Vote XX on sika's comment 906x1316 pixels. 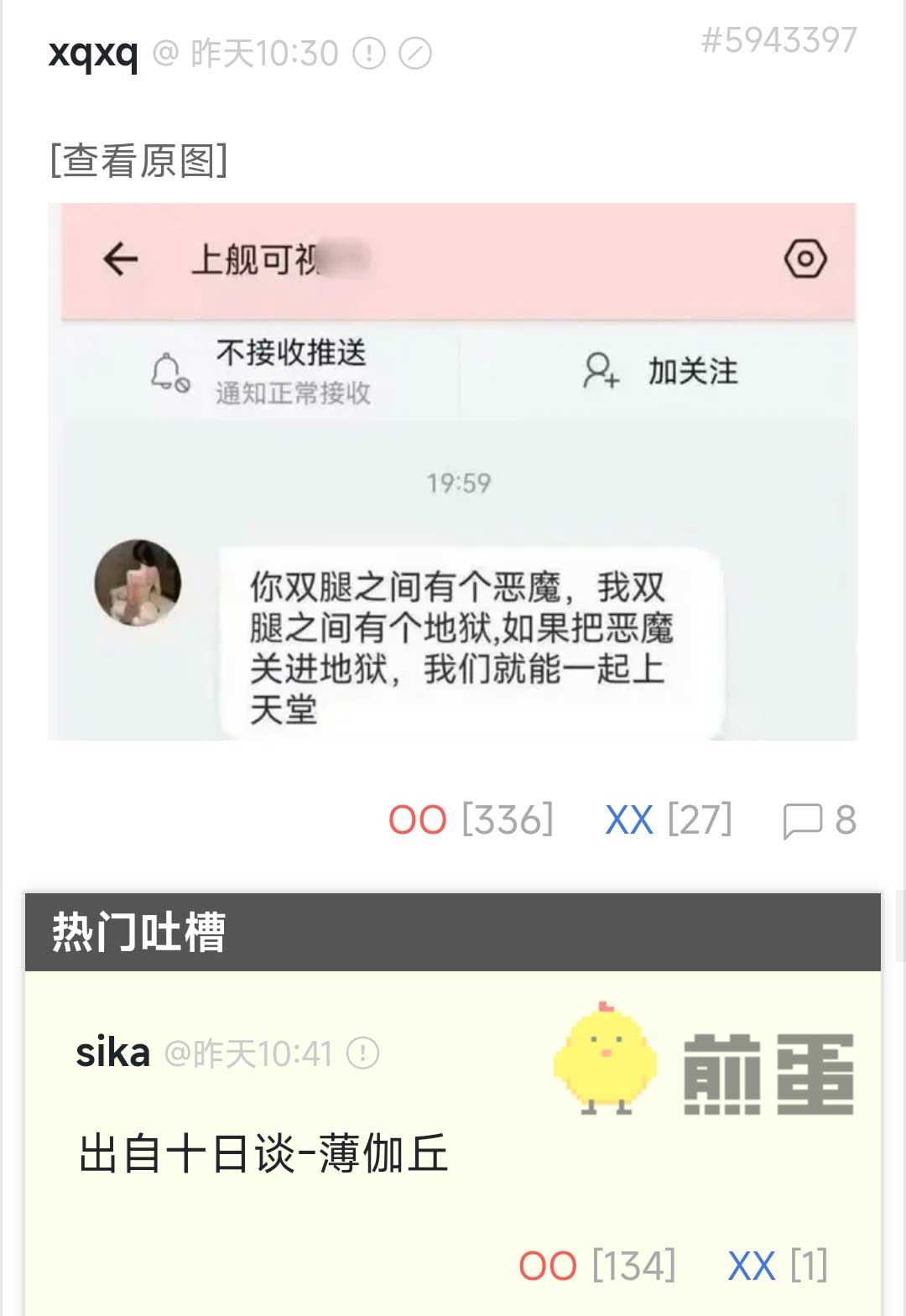(x=752, y=1266)
